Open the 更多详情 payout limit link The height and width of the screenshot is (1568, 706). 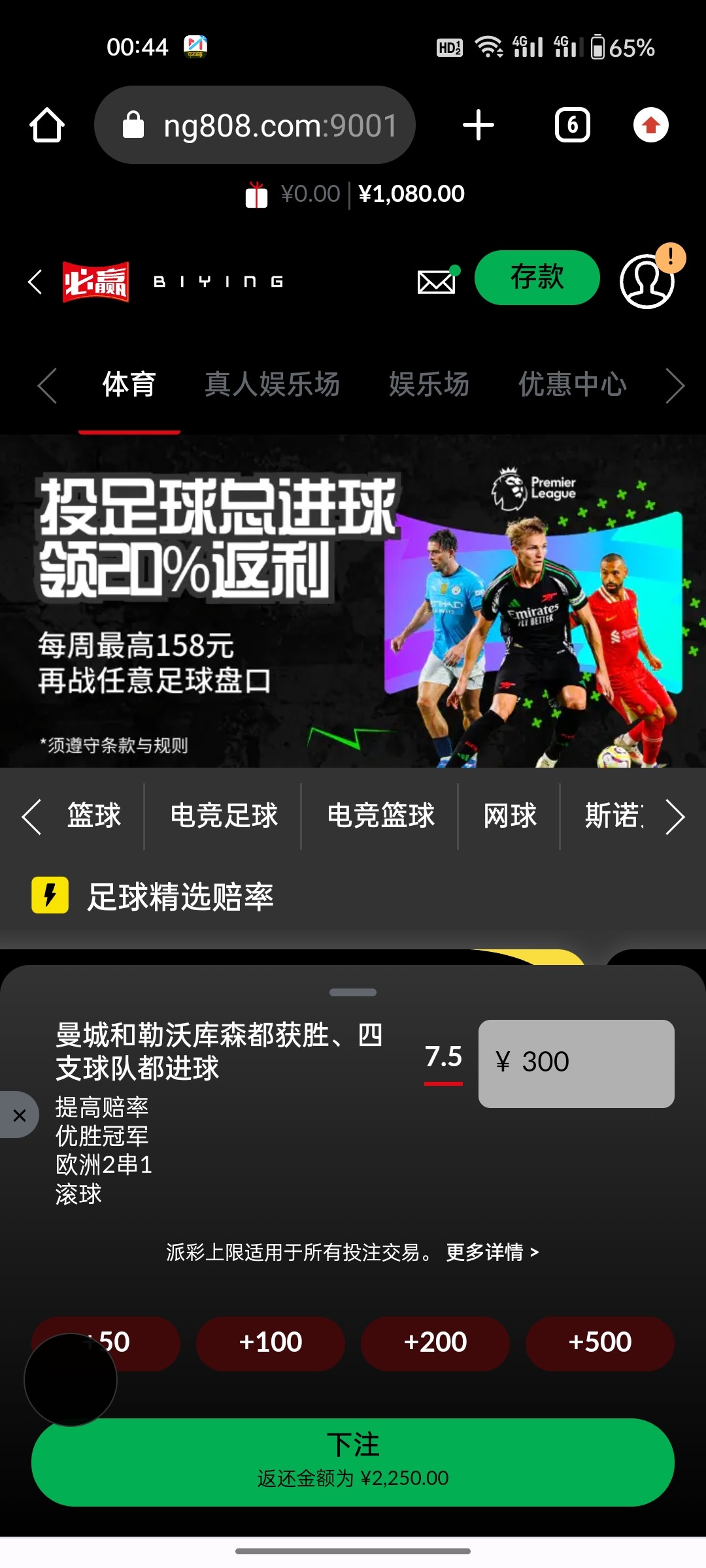click(492, 1252)
